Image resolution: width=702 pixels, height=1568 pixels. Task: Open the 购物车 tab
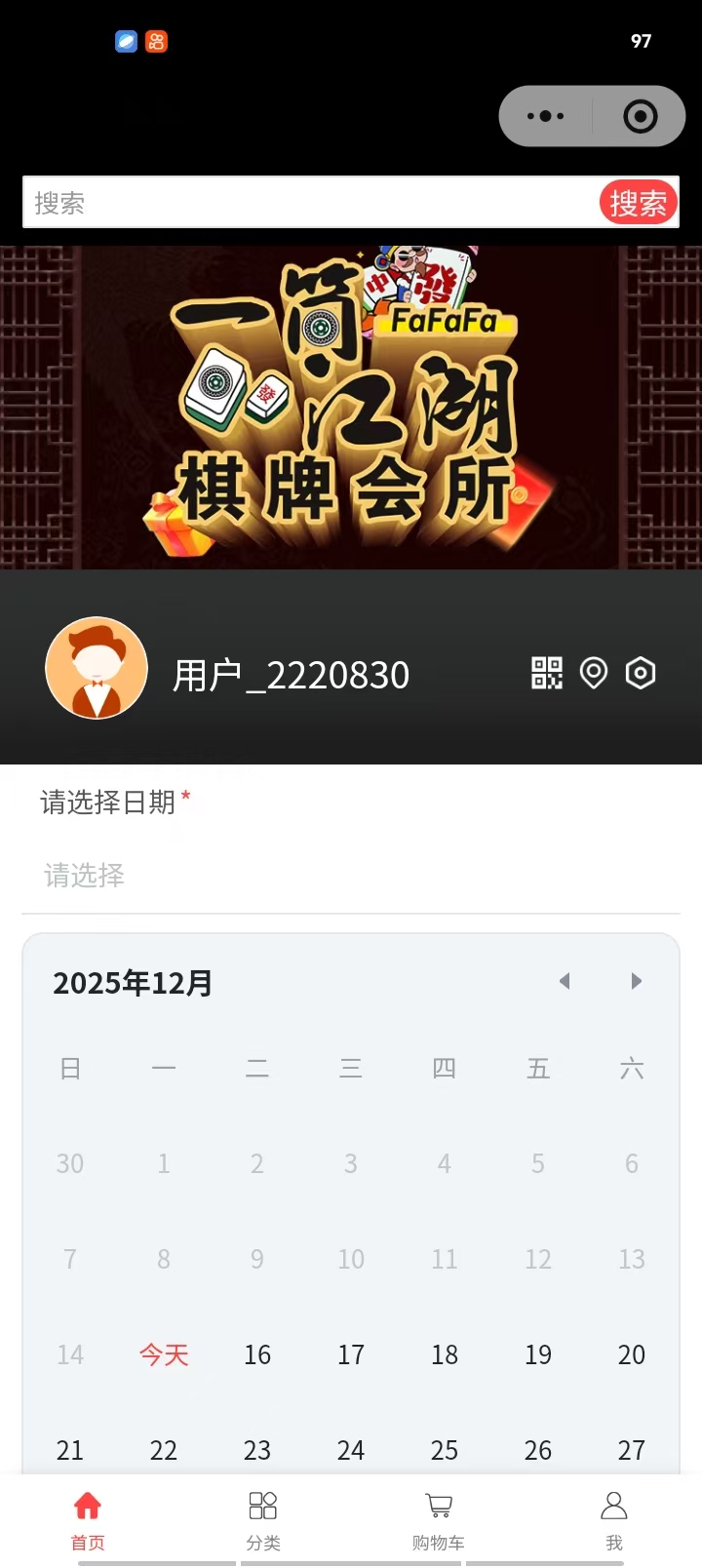click(439, 1519)
